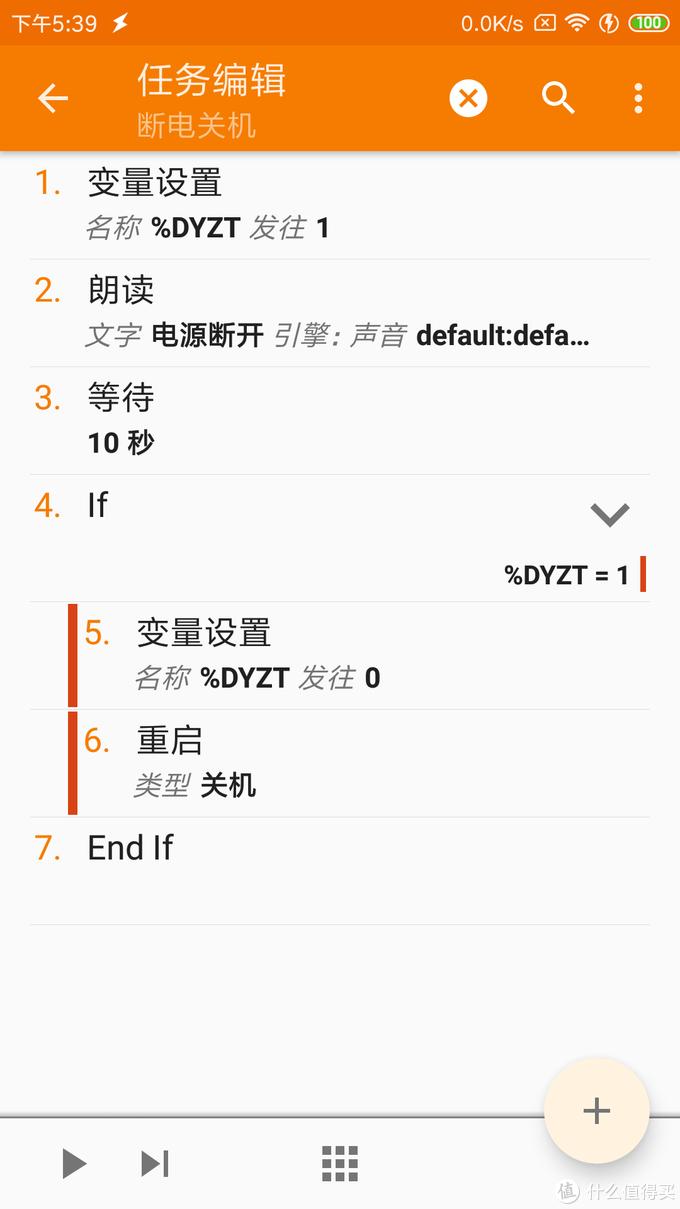680x1209 pixels.
Task: Open the grid icon in bottom bar
Action: pos(340,1163)
